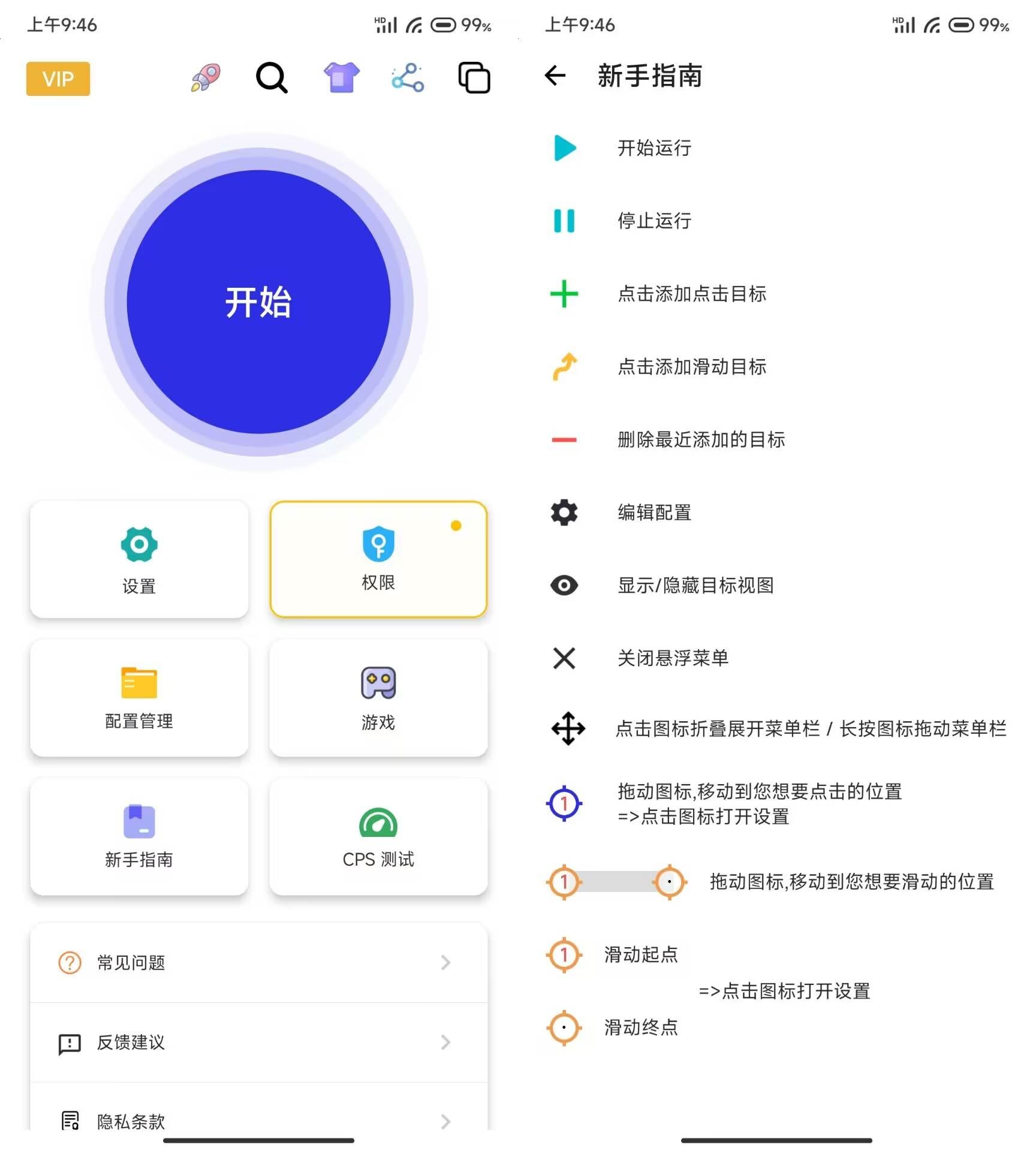Click the pause icon beside 停止运行
1036x1151 pixels.
coord(564,221)
